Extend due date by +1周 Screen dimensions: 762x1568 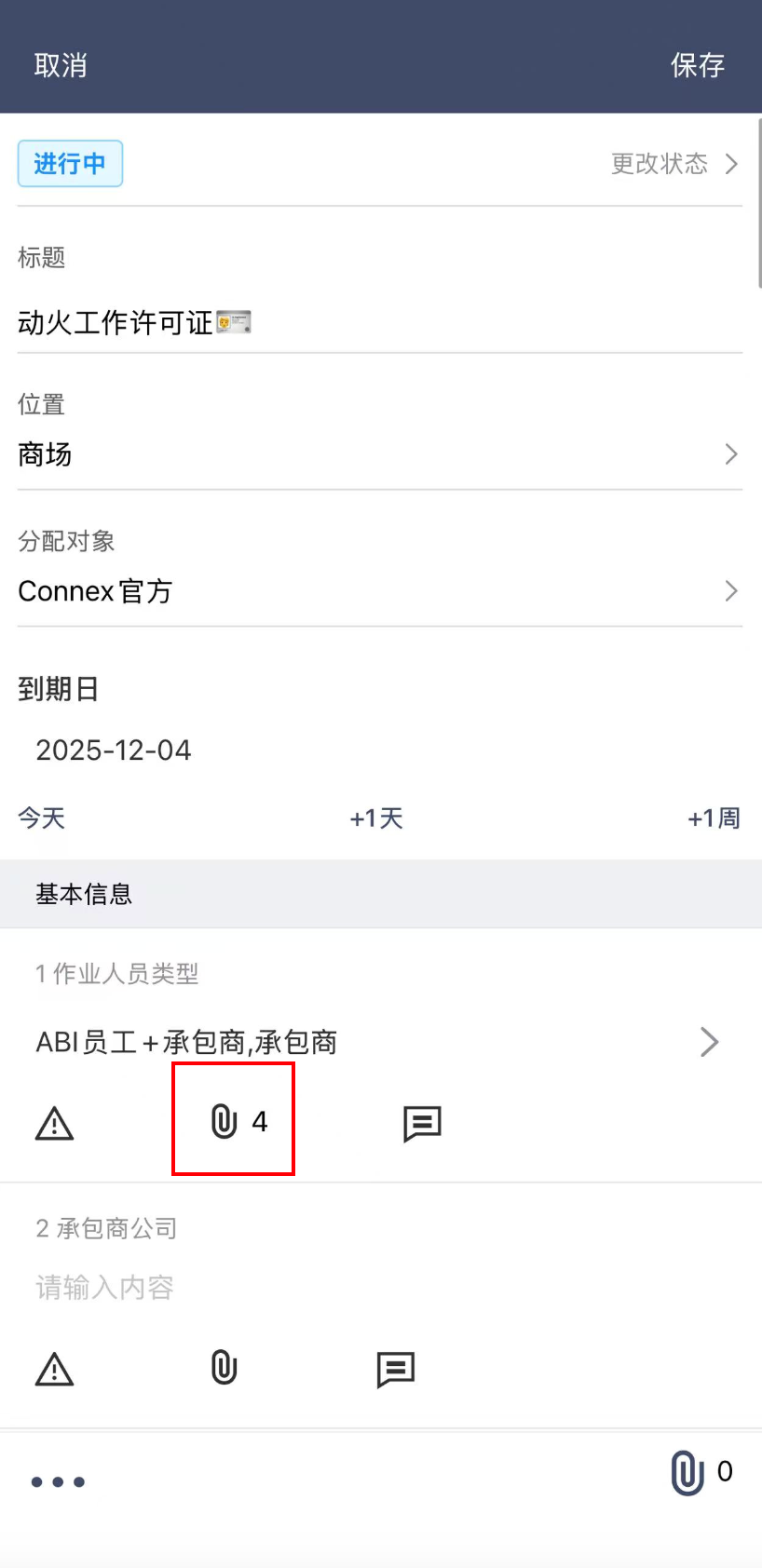point(714,818)
